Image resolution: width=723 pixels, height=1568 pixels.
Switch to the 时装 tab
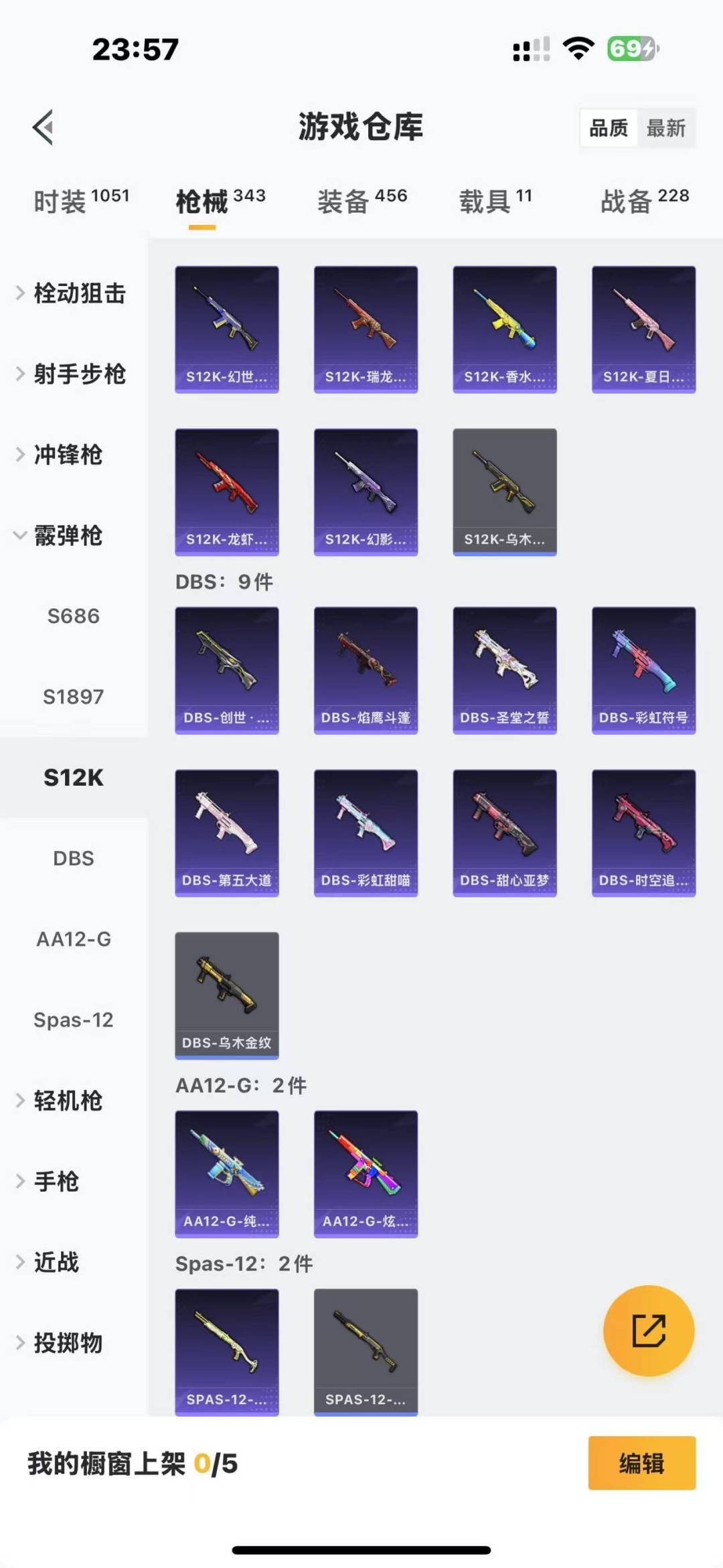coord(81,200)
